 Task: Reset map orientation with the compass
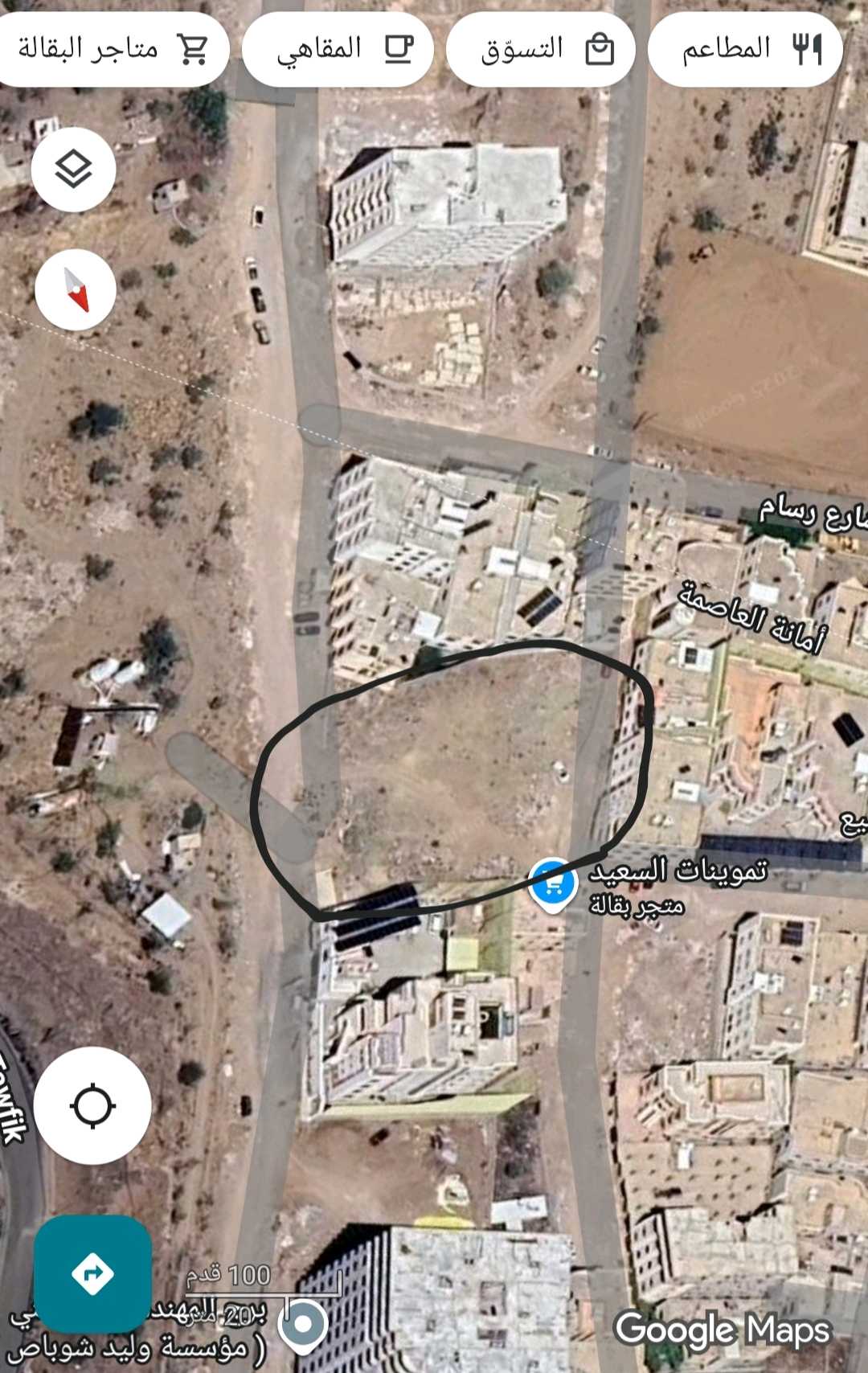click(76, 289)
